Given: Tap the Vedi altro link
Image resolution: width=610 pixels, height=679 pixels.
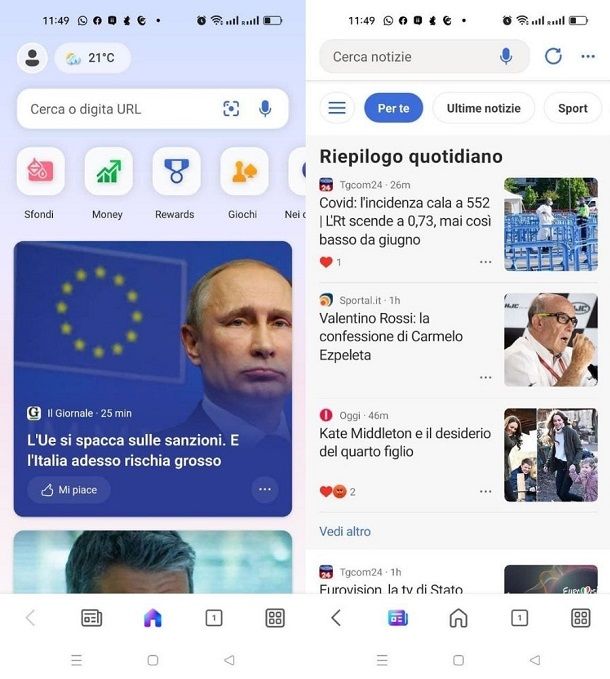Looking at the screenshot, I should tap(345, 531).
